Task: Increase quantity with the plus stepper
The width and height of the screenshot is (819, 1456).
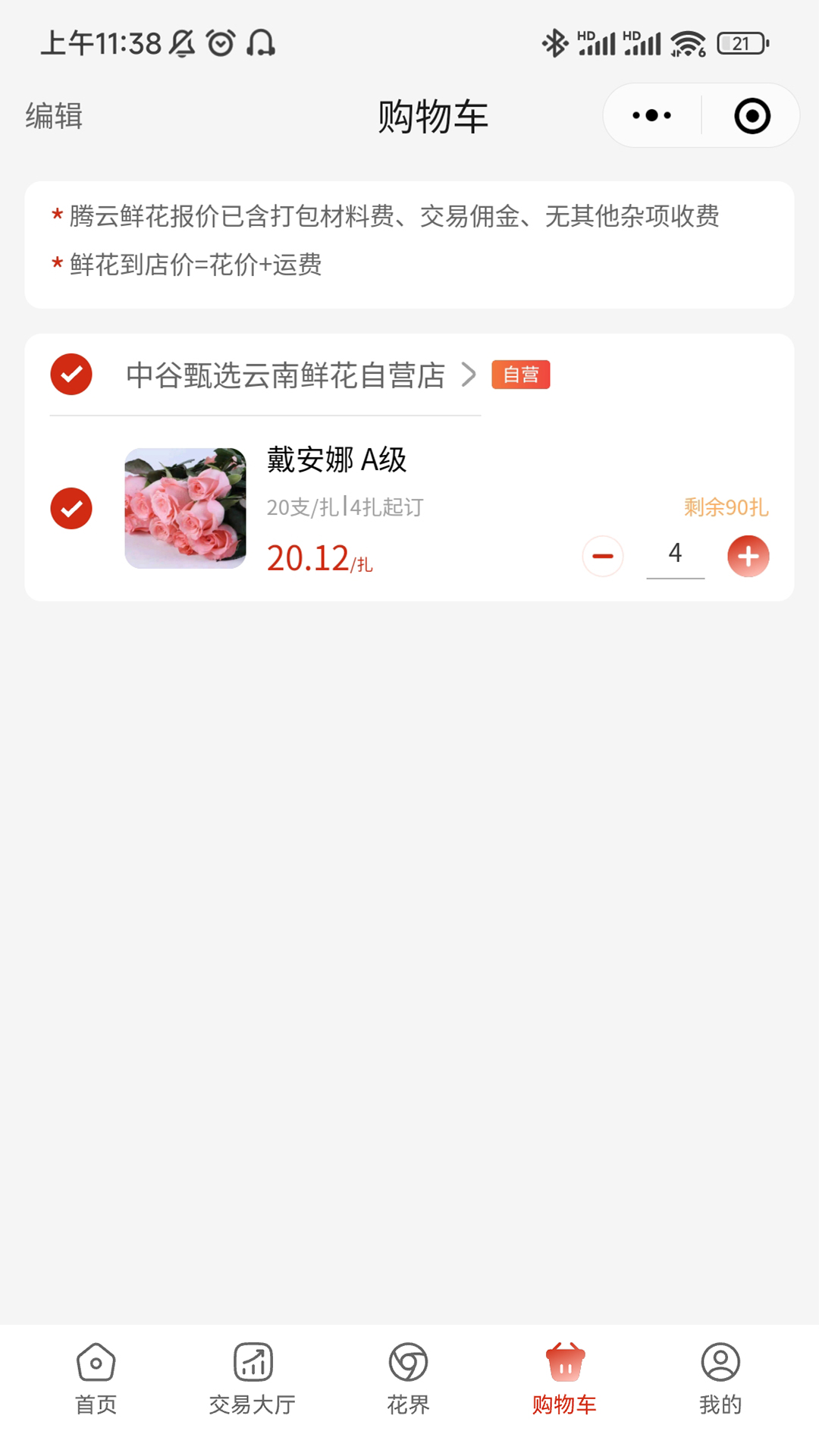Action: click(x=748, y=557)
